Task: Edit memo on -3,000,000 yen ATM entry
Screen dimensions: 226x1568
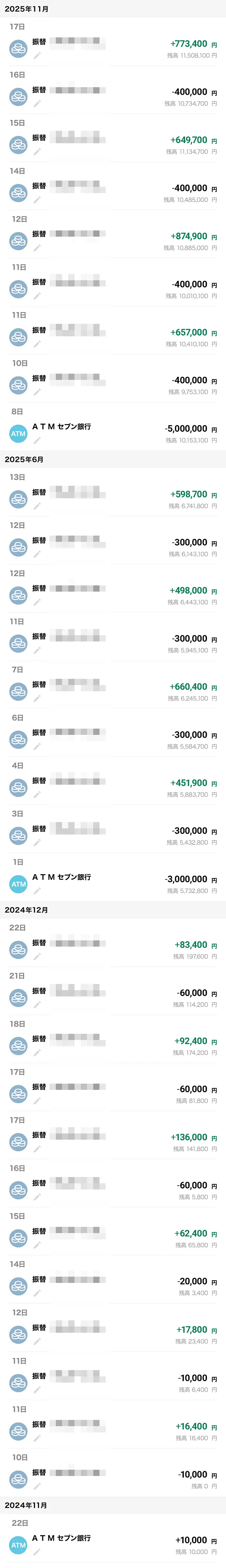Action: 37,891
